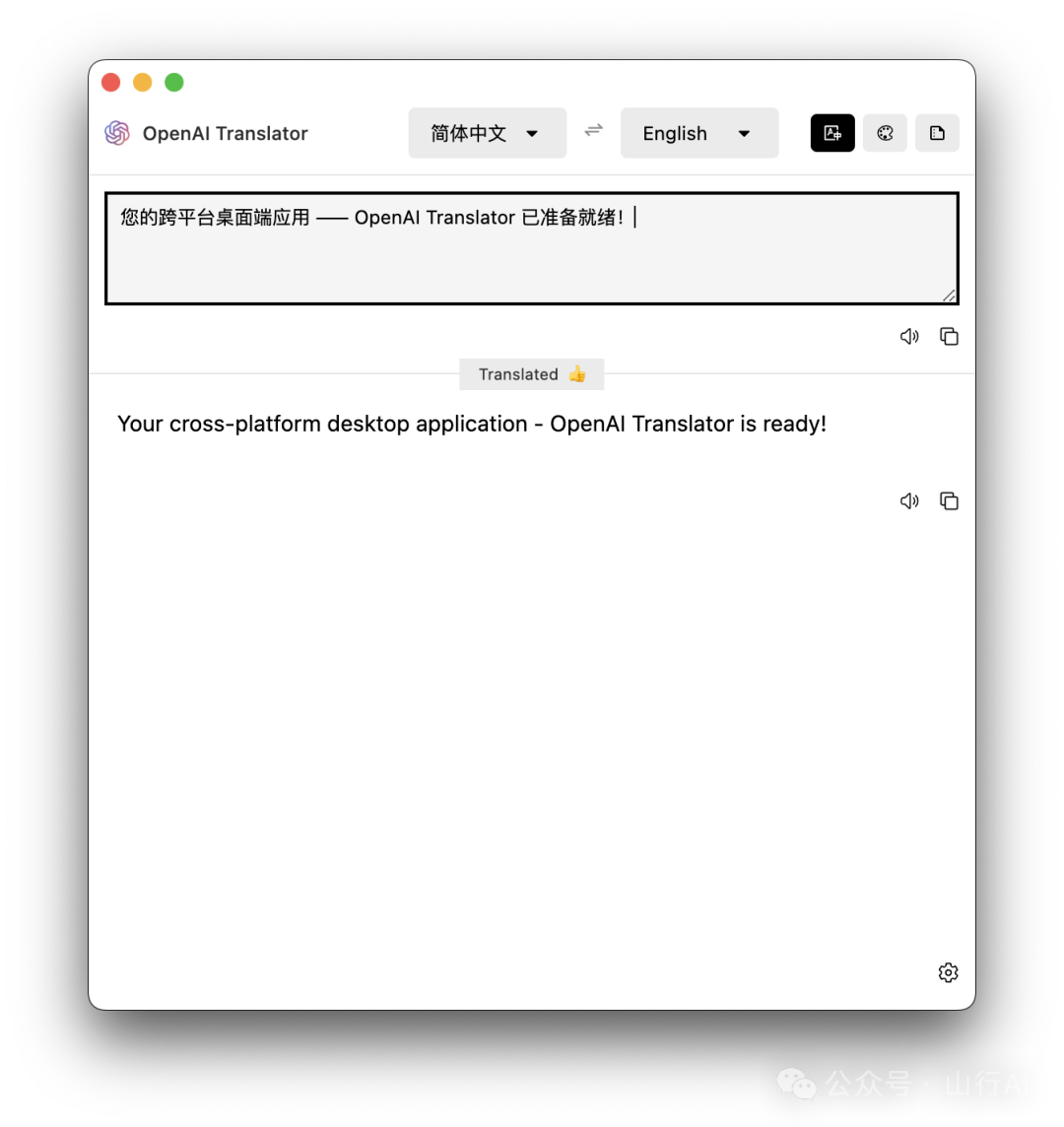Close the window with the red button
Viewport: 1064px width, 1127px height.
point(111,83)
